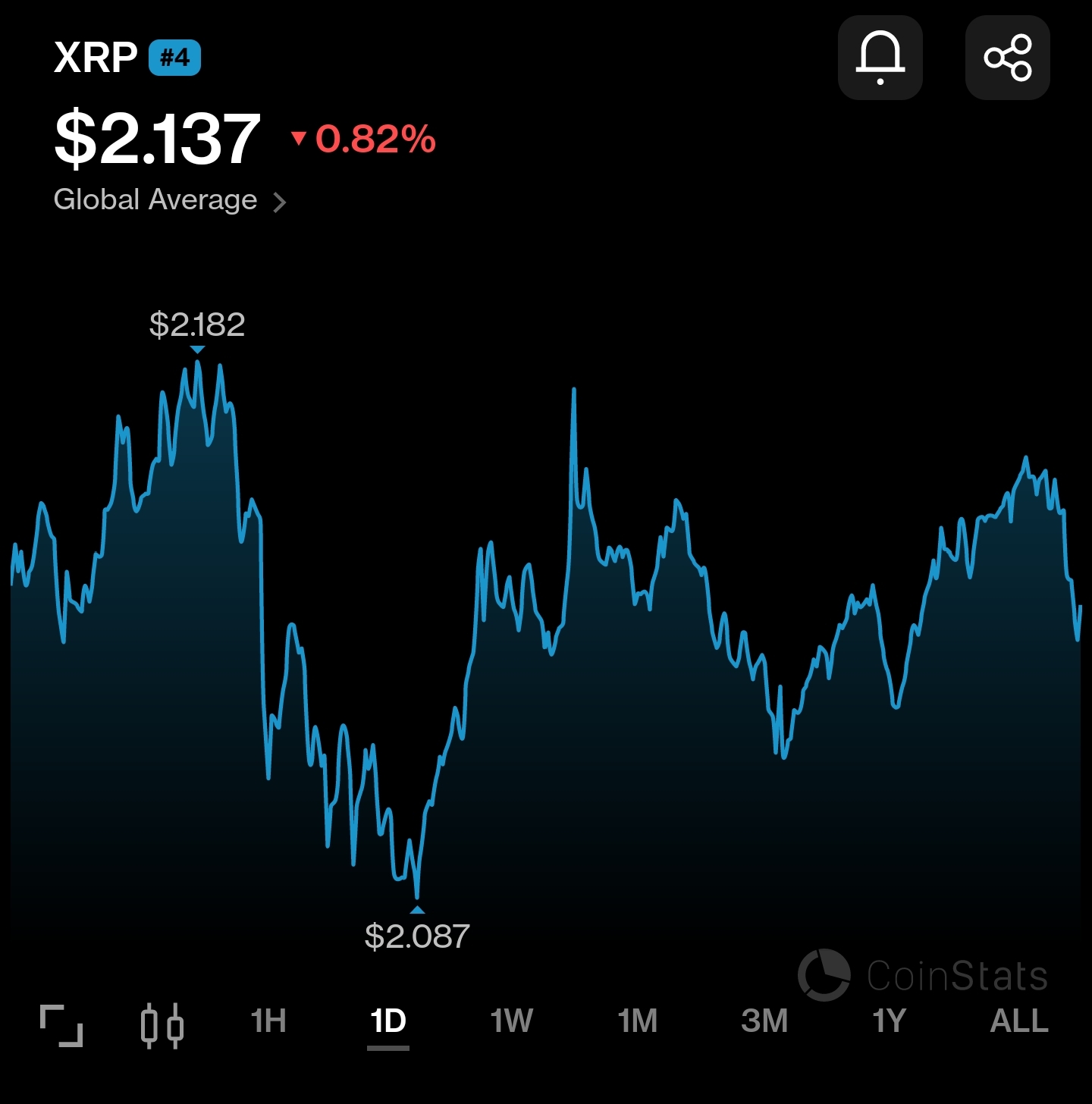The width and height of the screenshot is (1092, 1104).
Task: Switch to candlestick chart view
Action: pyautogui.click(x=162, y=1024)
